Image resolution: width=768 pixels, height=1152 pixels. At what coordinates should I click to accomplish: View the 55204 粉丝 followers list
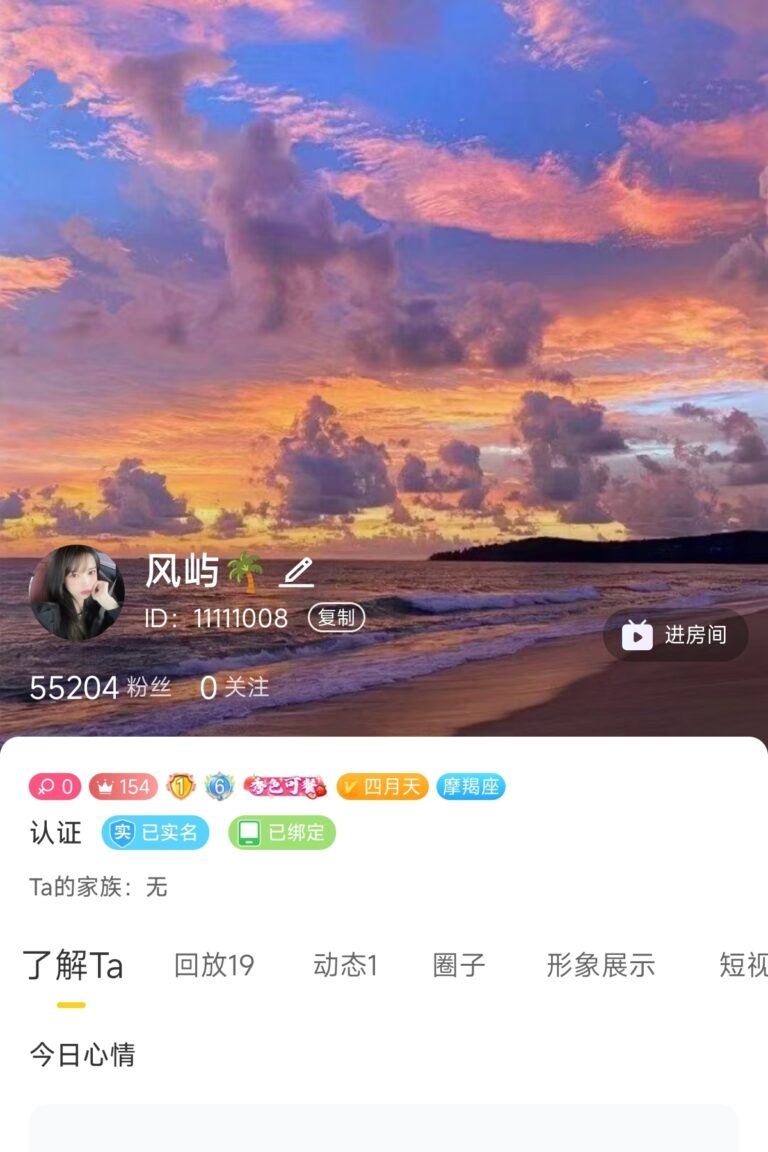(100, 687)
